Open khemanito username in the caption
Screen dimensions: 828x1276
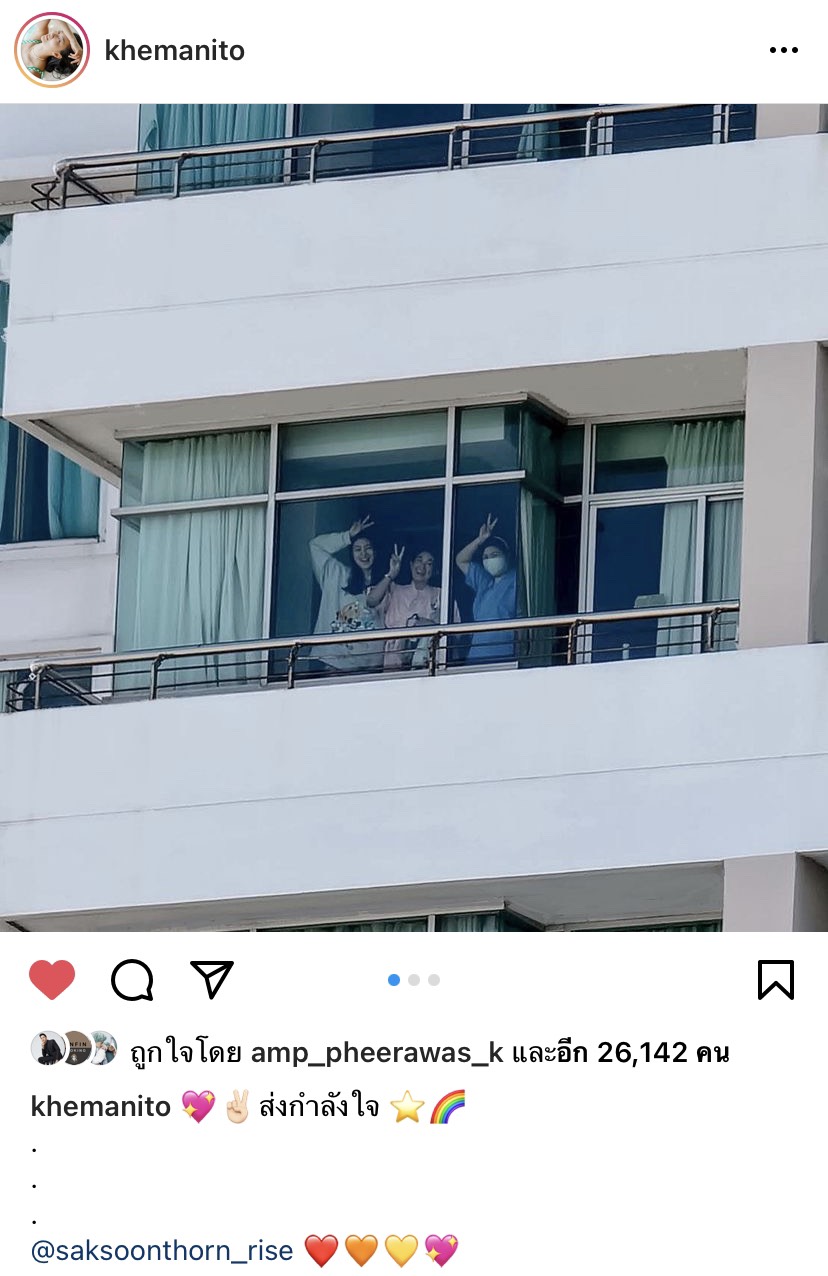(101, 1107)
